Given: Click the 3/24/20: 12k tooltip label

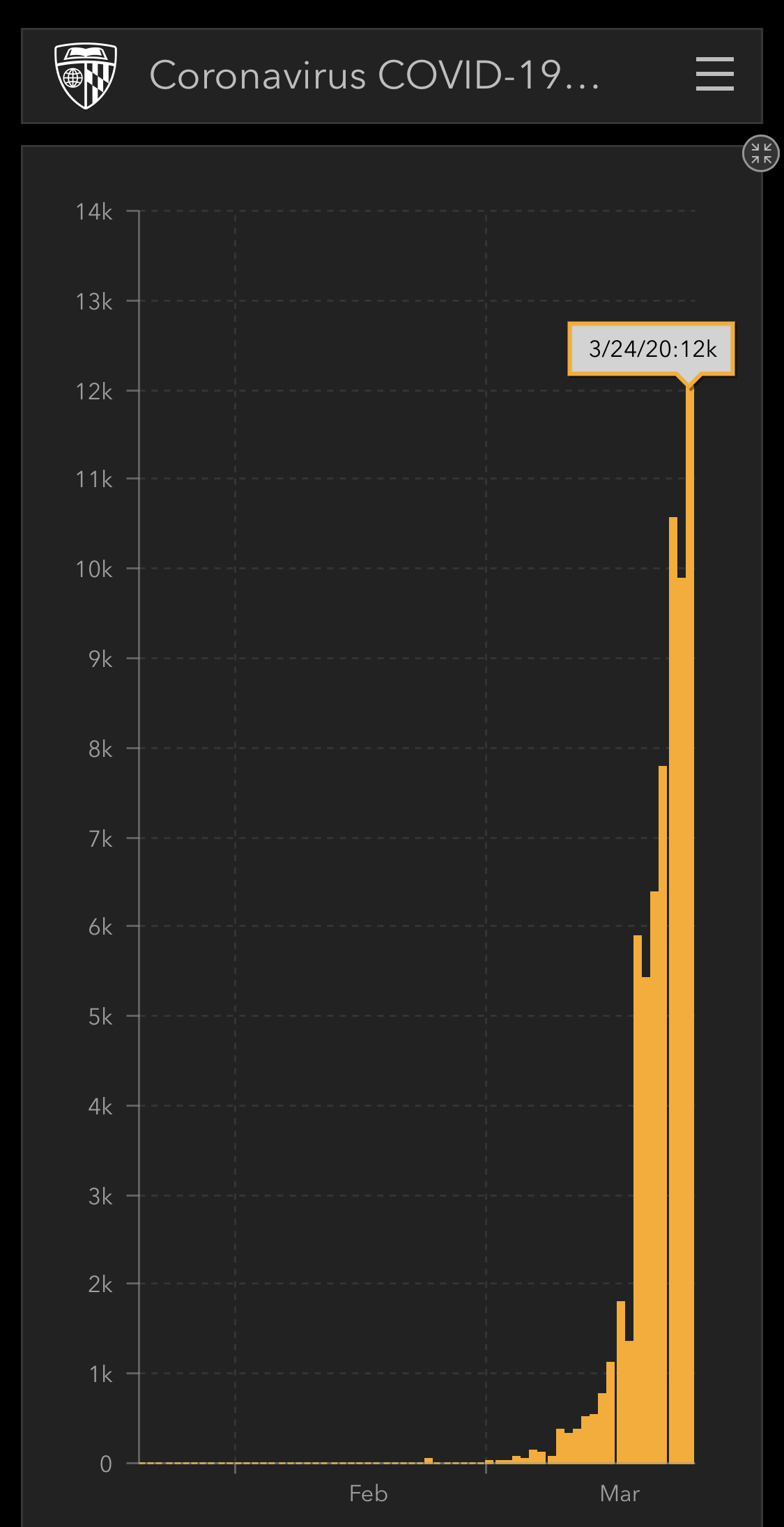Looking at the screenshot, I should (x=652, y=350).
